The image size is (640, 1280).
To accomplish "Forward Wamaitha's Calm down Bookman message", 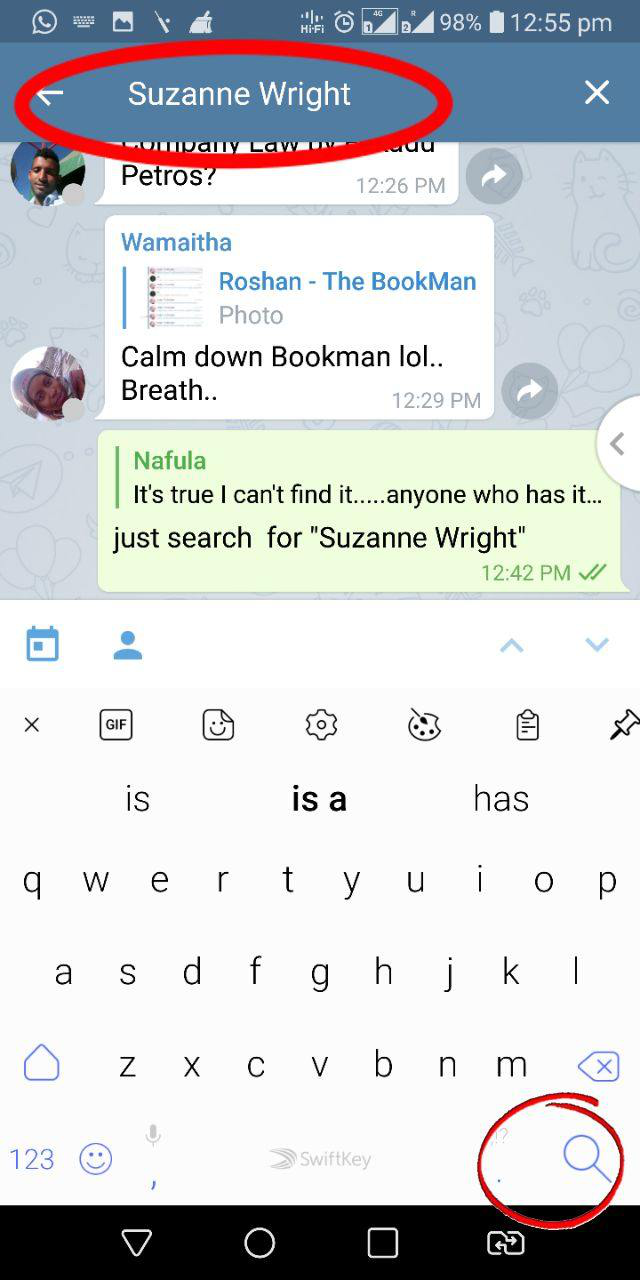I will point(529,390).
